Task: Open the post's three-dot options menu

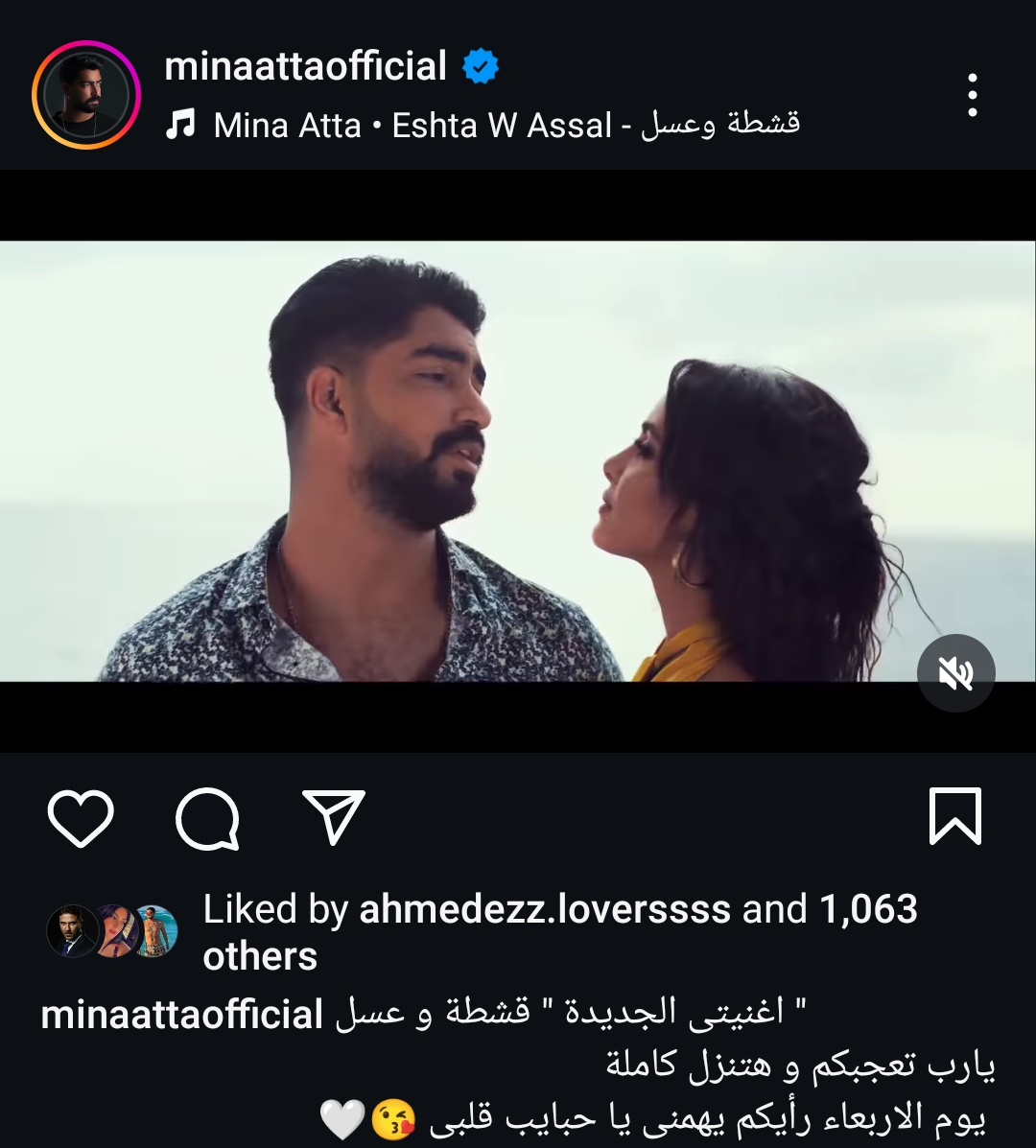Action: click(972, 96)
